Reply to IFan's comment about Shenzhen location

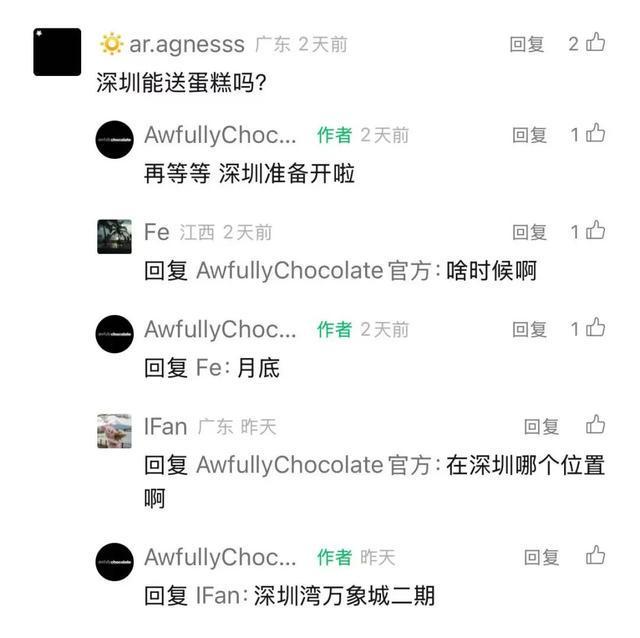[x=541, y=427]
